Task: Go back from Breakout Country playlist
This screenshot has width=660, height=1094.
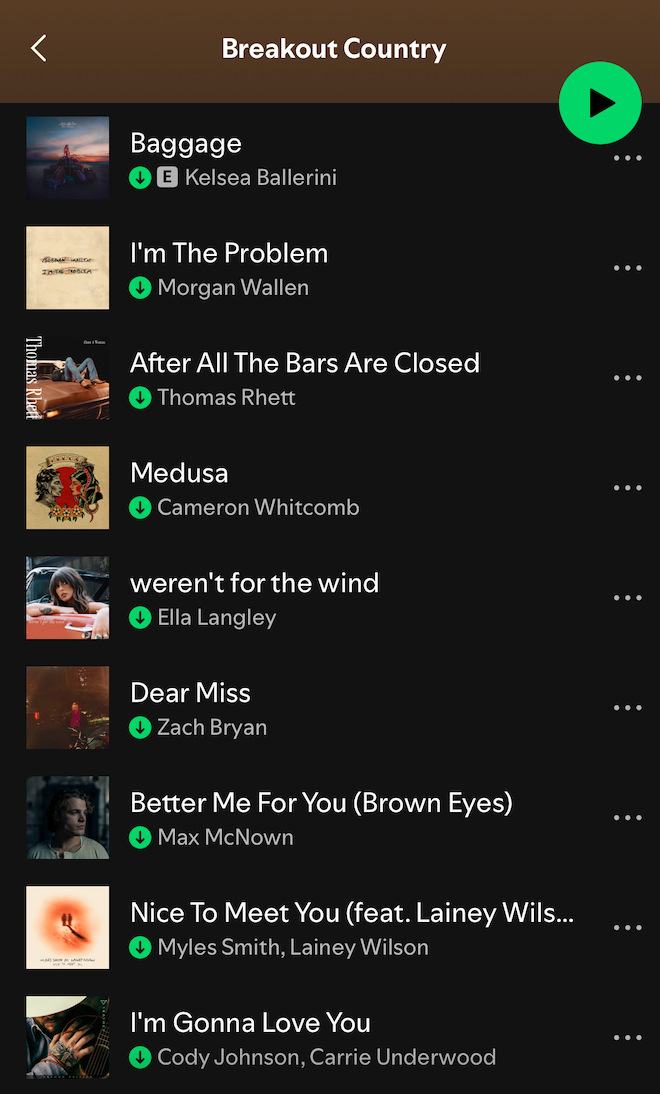Action: [39, 48]
